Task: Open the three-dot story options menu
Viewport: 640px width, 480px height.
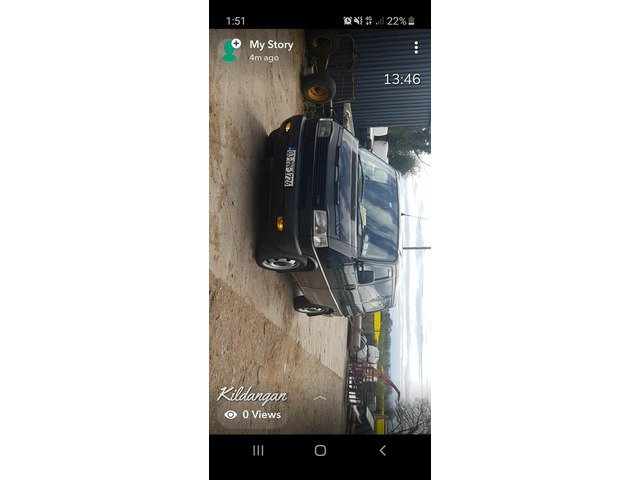Action: pyautogui.click(x=416, y=48)
